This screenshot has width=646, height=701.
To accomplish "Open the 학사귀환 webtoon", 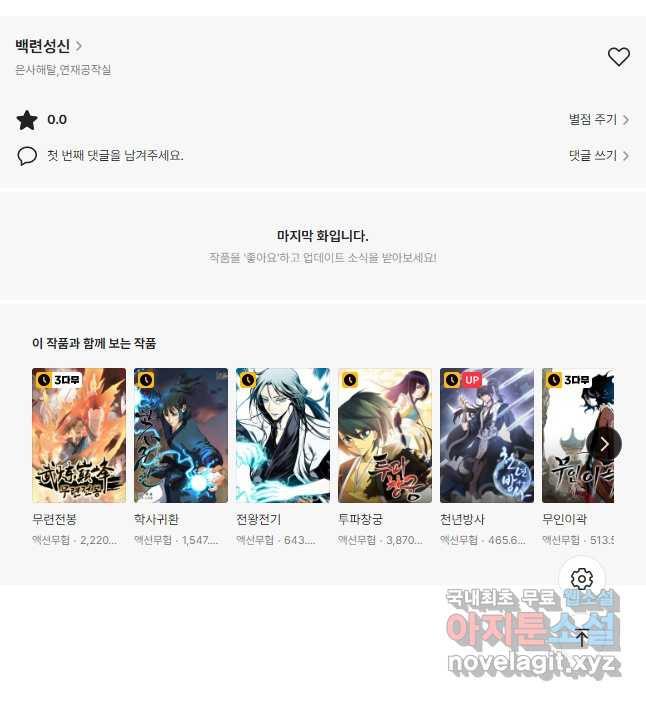I will point(181,435).
